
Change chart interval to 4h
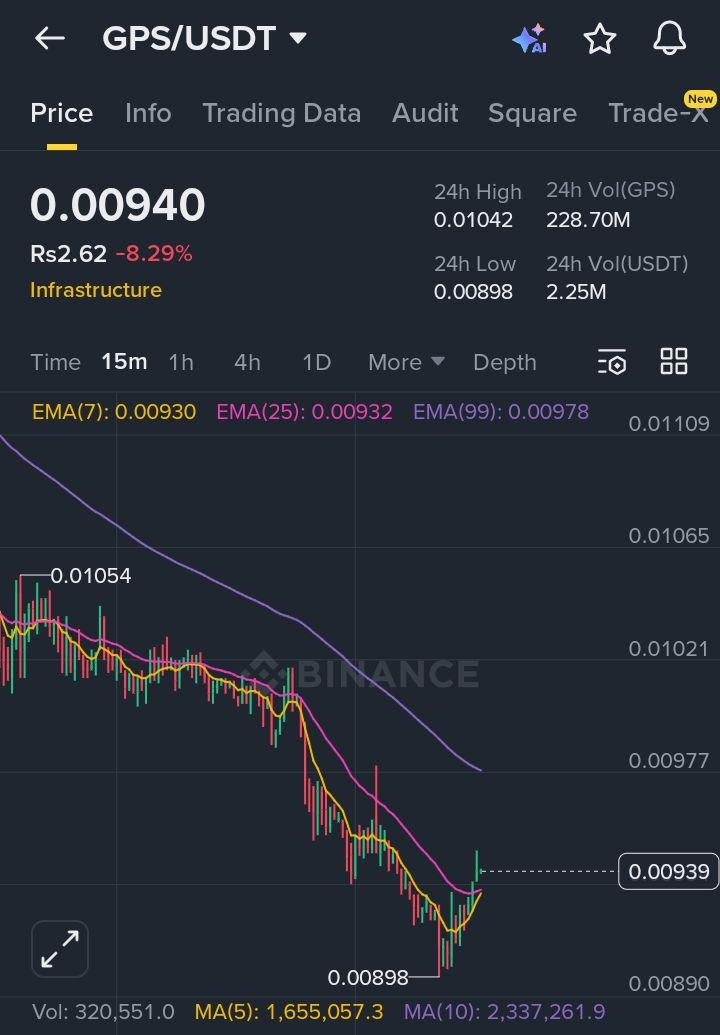point(247,362)
